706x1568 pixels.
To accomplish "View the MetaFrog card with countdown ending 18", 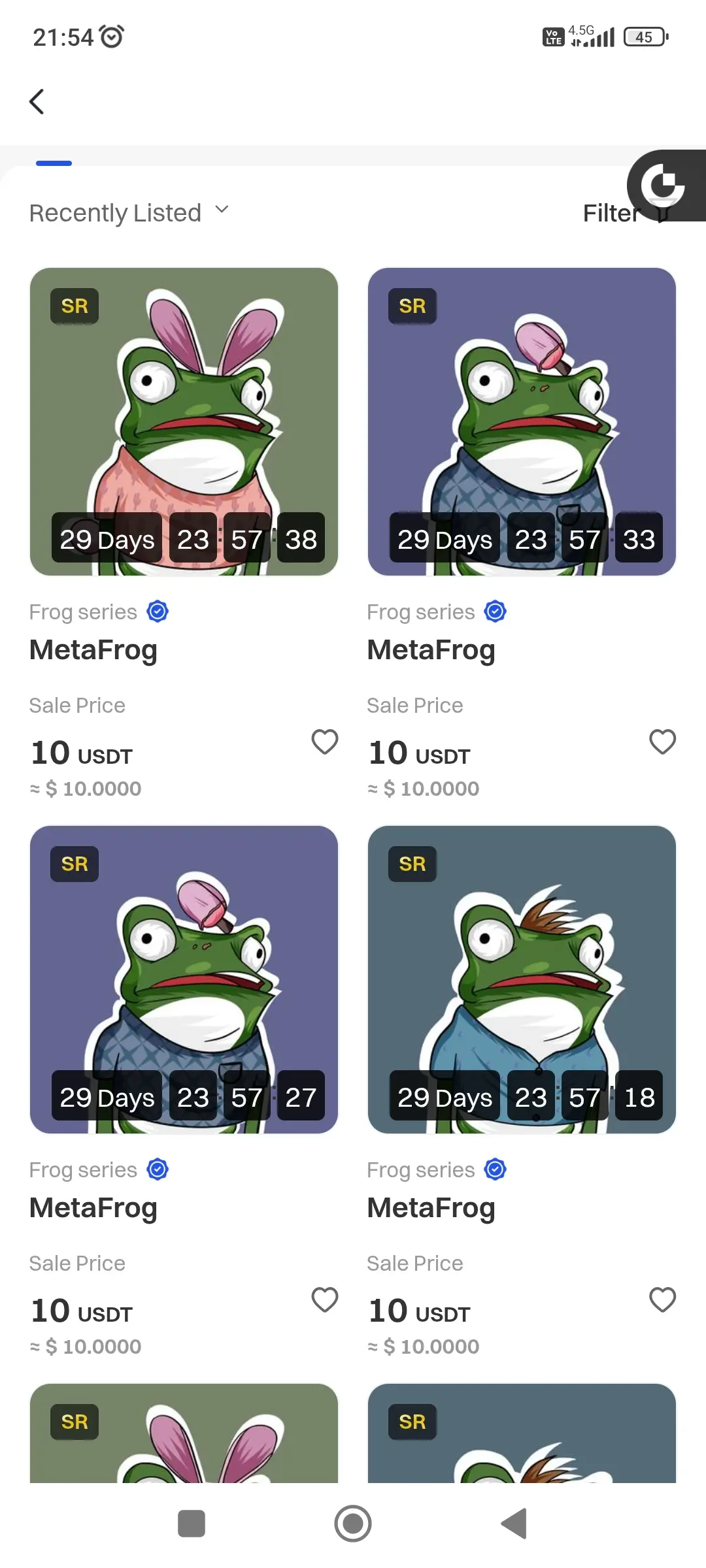I will coord(522,979).
